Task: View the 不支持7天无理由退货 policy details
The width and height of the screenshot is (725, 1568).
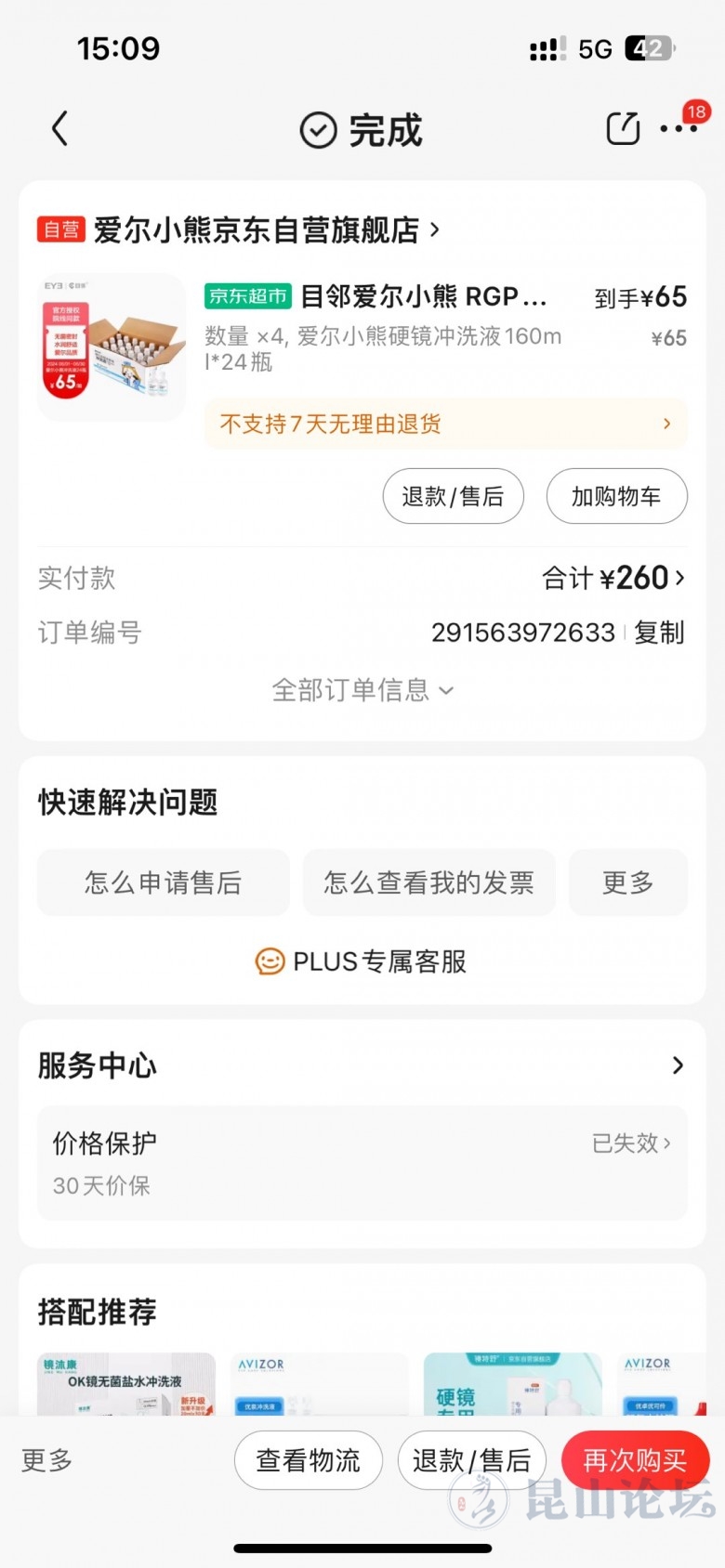Action: 445,425
